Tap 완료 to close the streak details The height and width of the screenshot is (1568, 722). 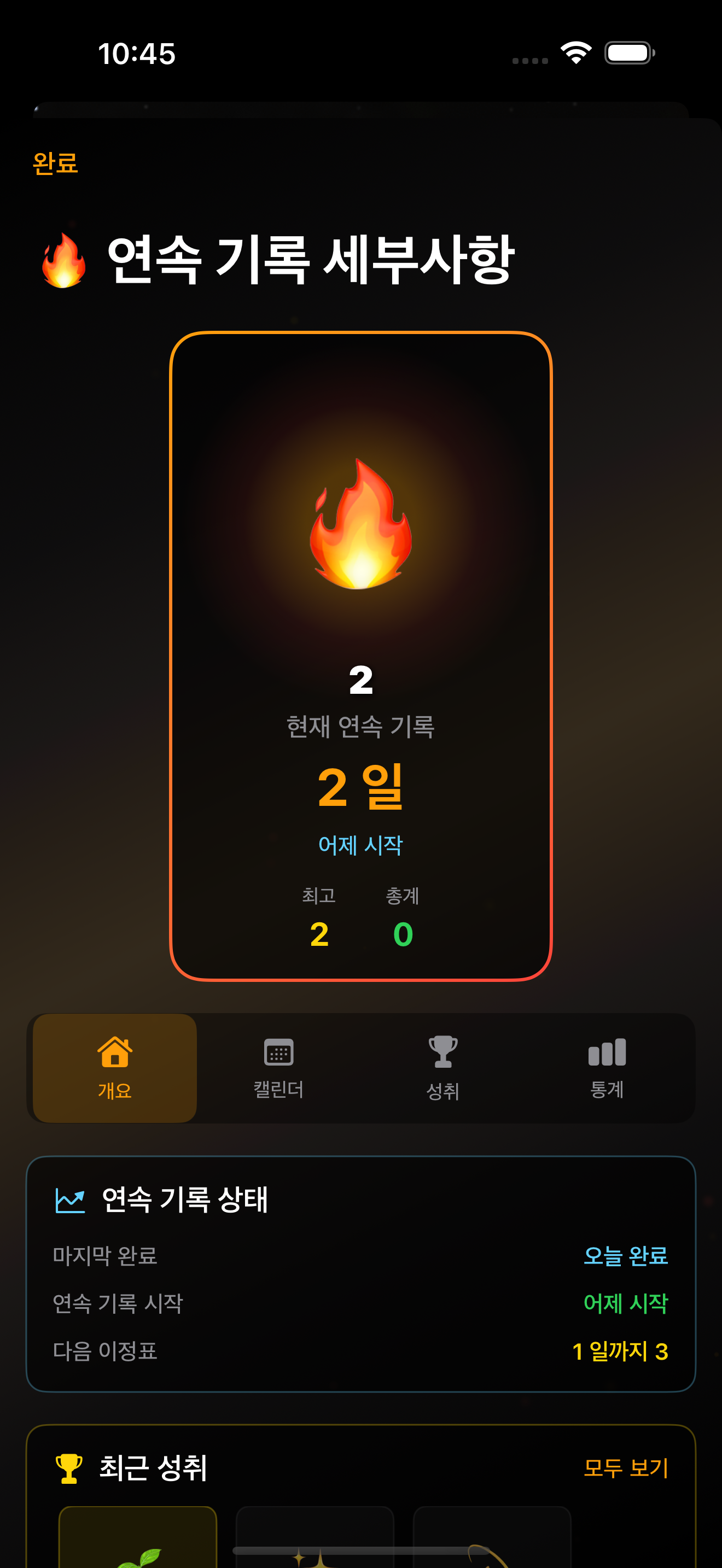click(x=54, y=162)
